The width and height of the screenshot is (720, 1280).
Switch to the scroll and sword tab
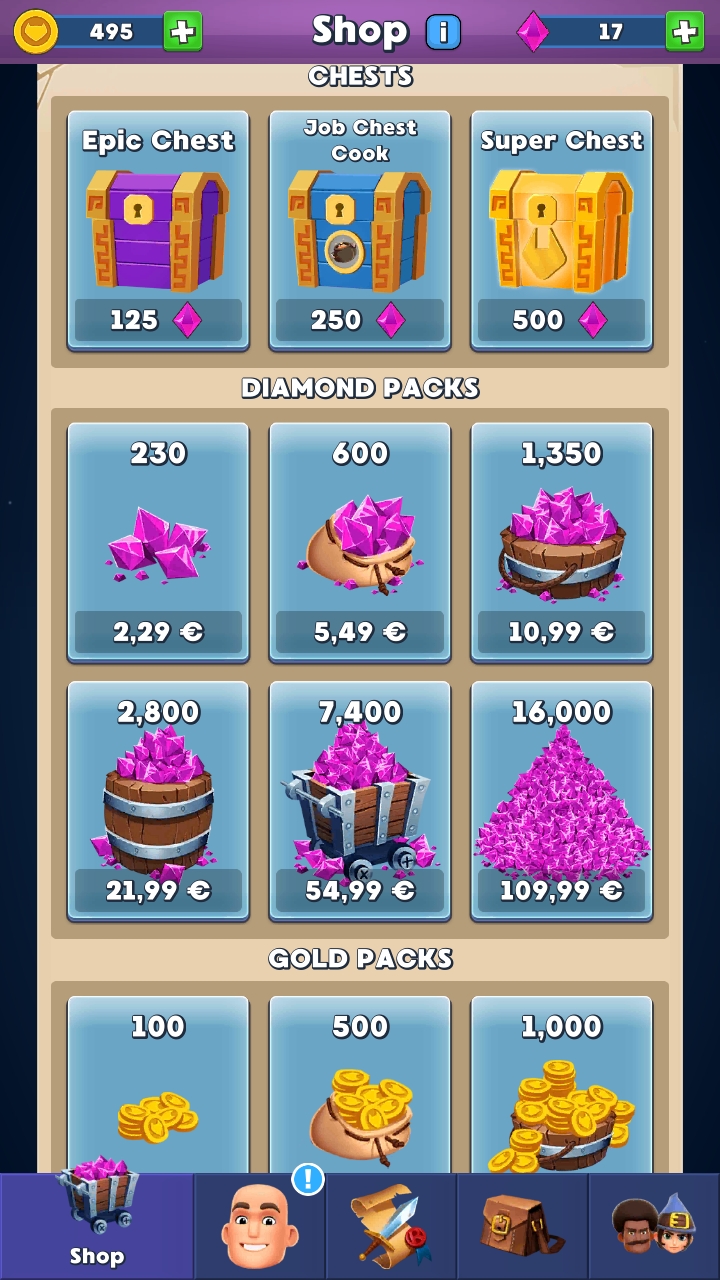391,1226
